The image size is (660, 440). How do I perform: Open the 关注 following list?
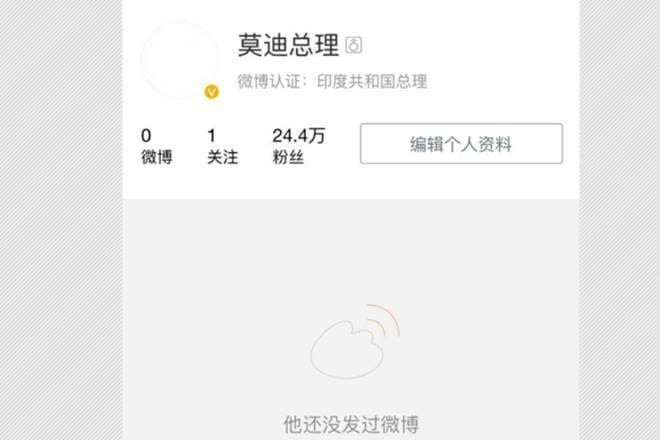[x=222, y=146]
